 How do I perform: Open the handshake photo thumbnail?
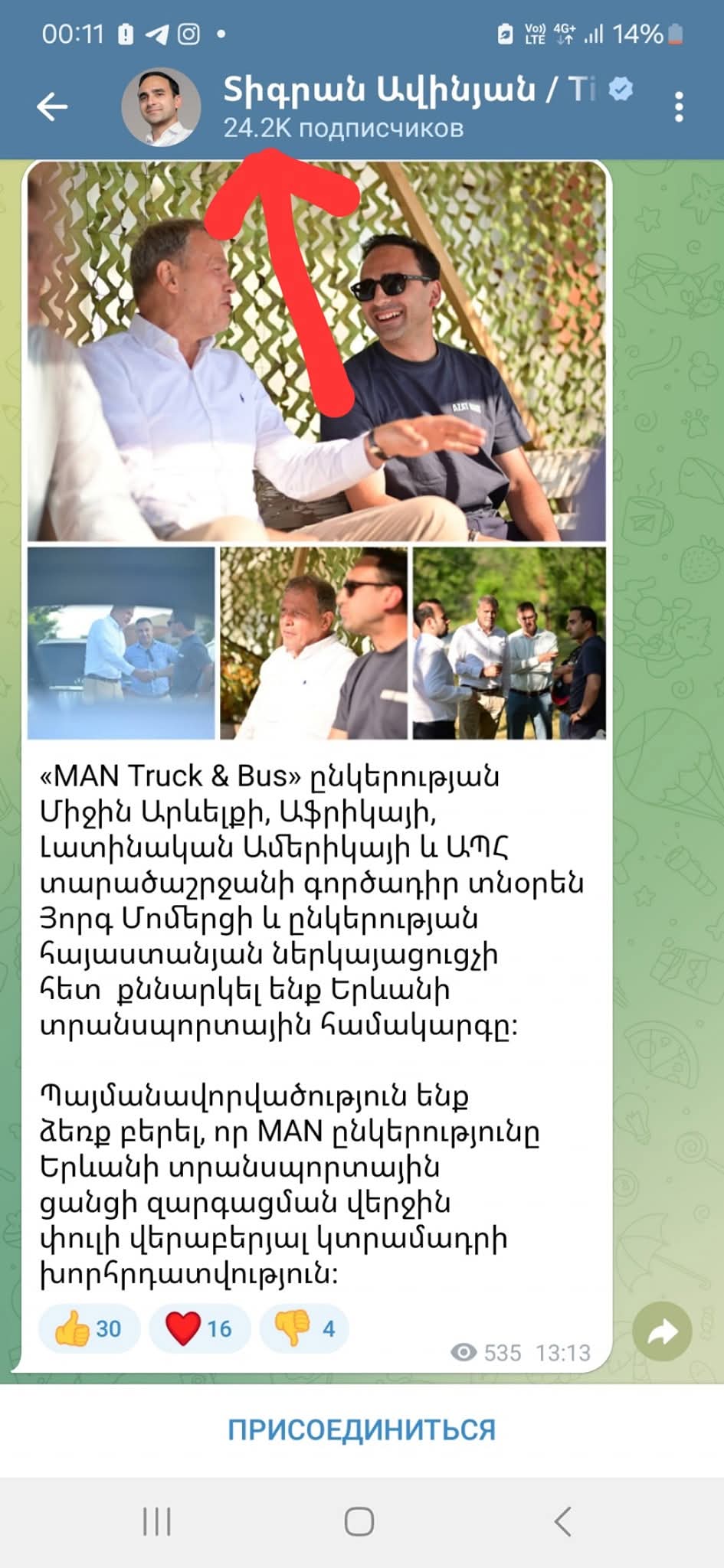[x=121, y=643]
